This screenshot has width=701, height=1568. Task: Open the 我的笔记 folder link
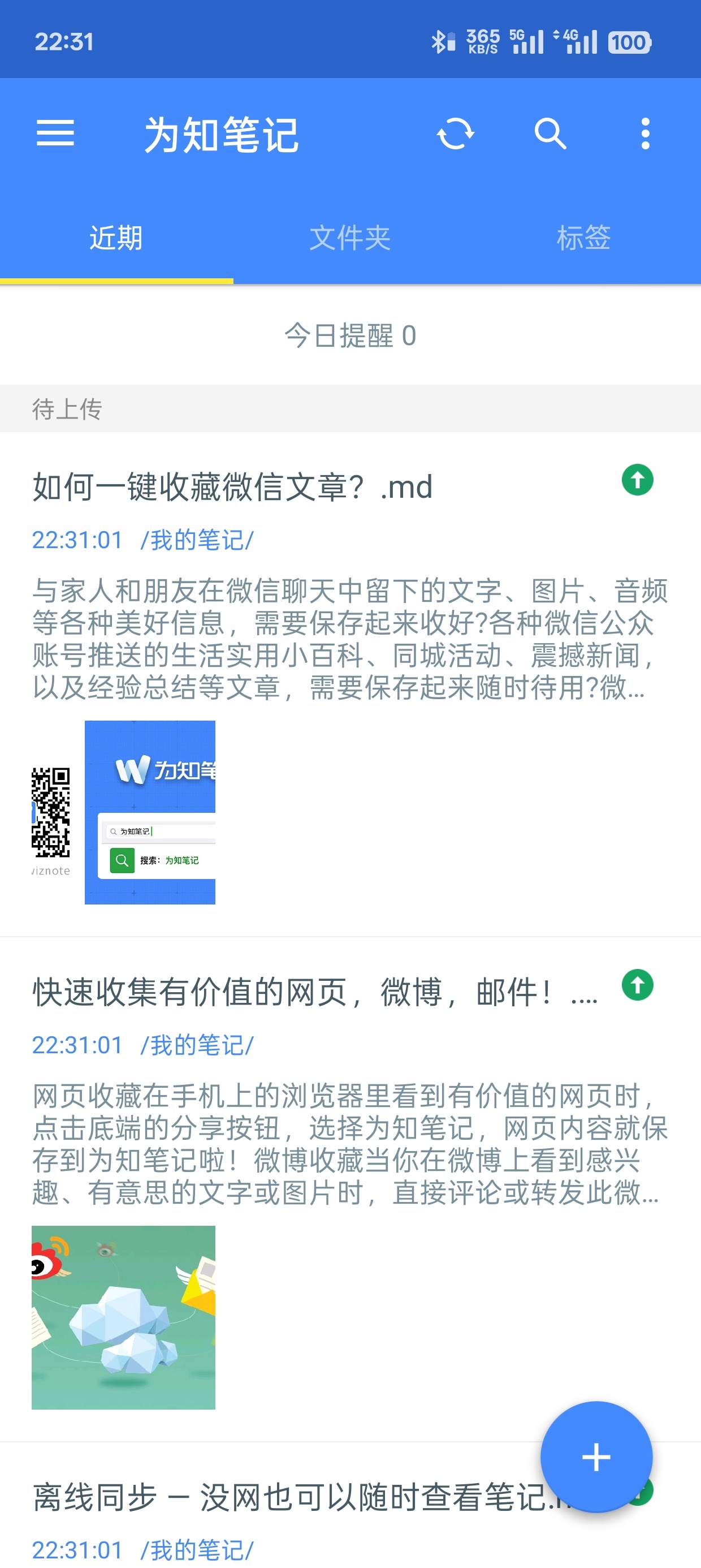pyautogui.click(x=198, y=539)
